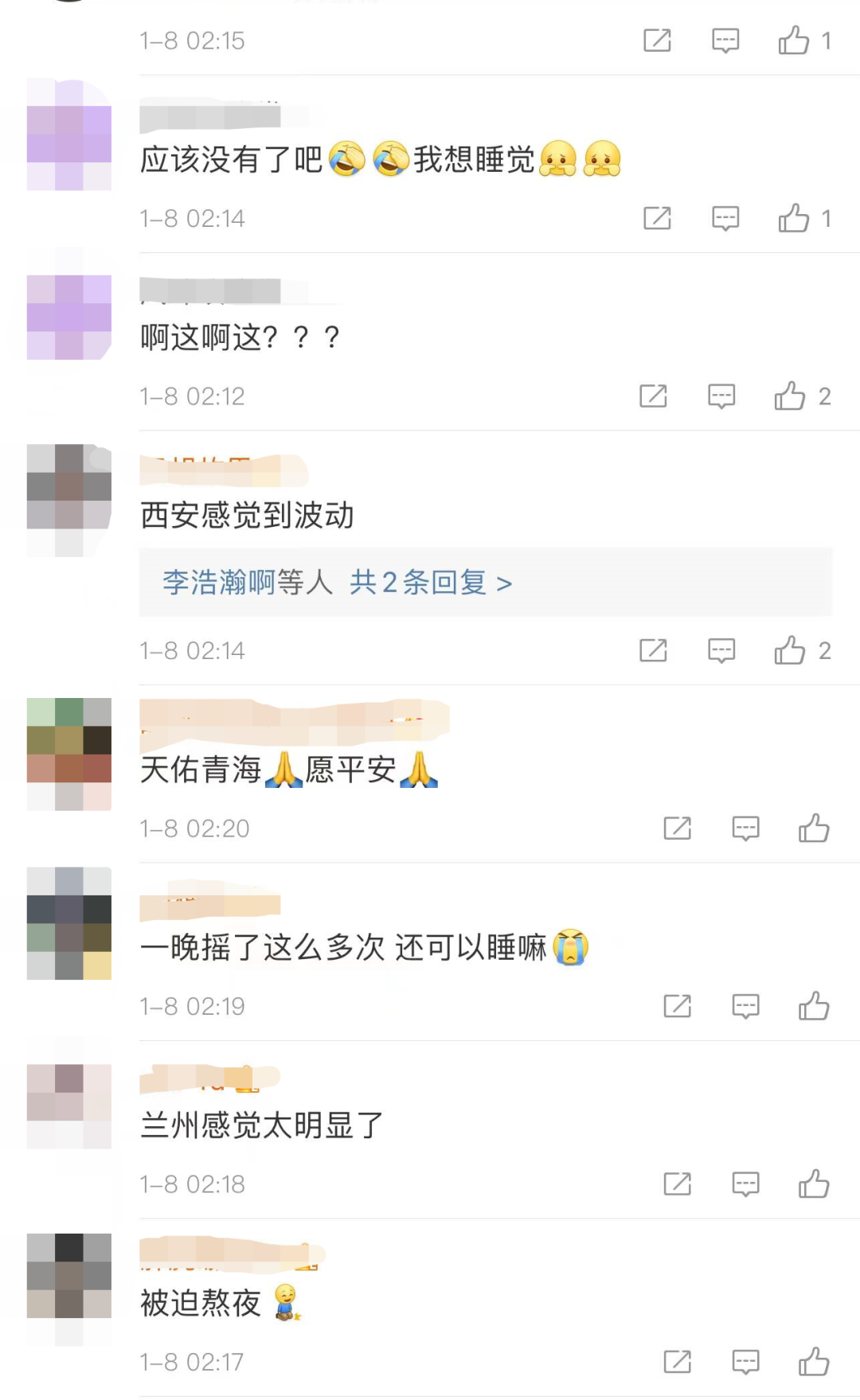Open avatar of the 兰州感觉太明显了 commenter

coord(69,1106)
